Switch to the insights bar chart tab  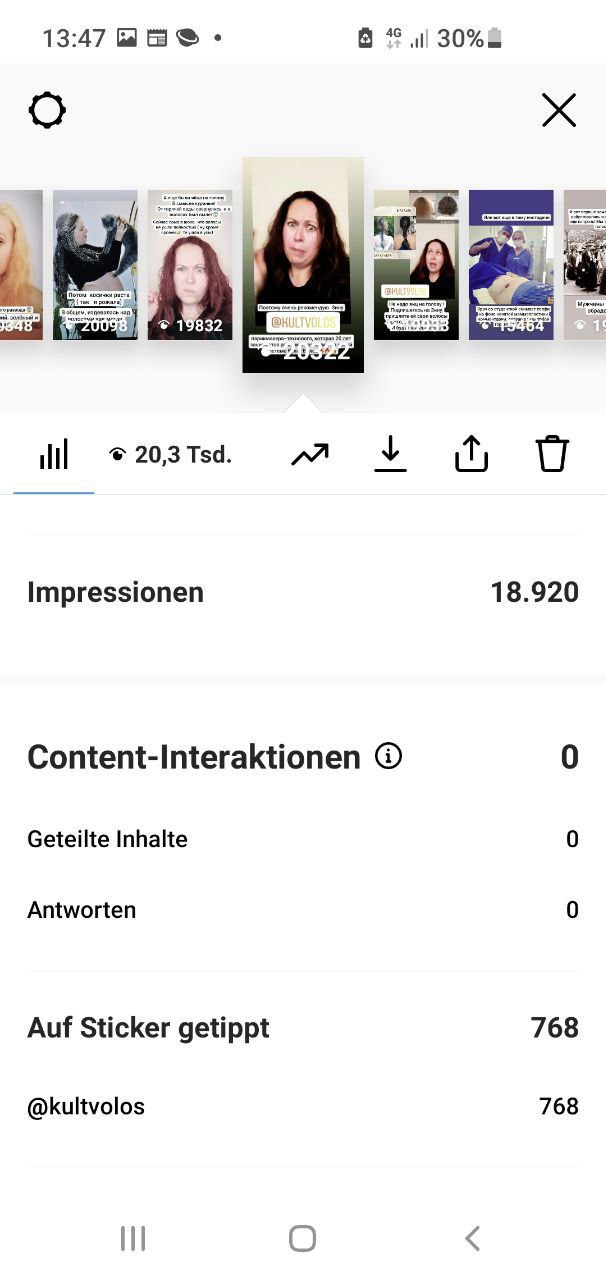tap(54, 455)
